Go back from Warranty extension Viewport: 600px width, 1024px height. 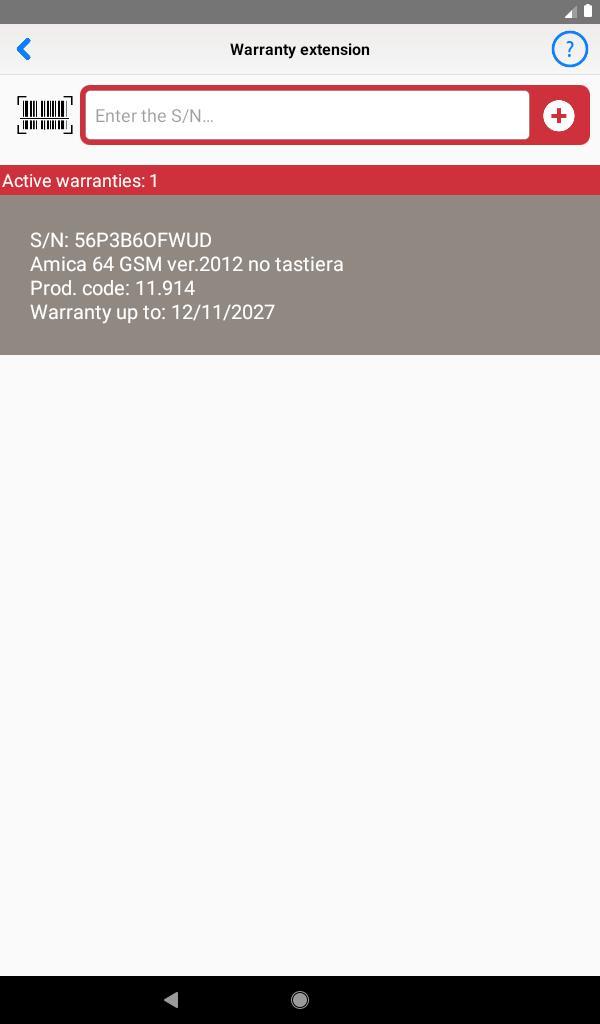coord(25,49)
